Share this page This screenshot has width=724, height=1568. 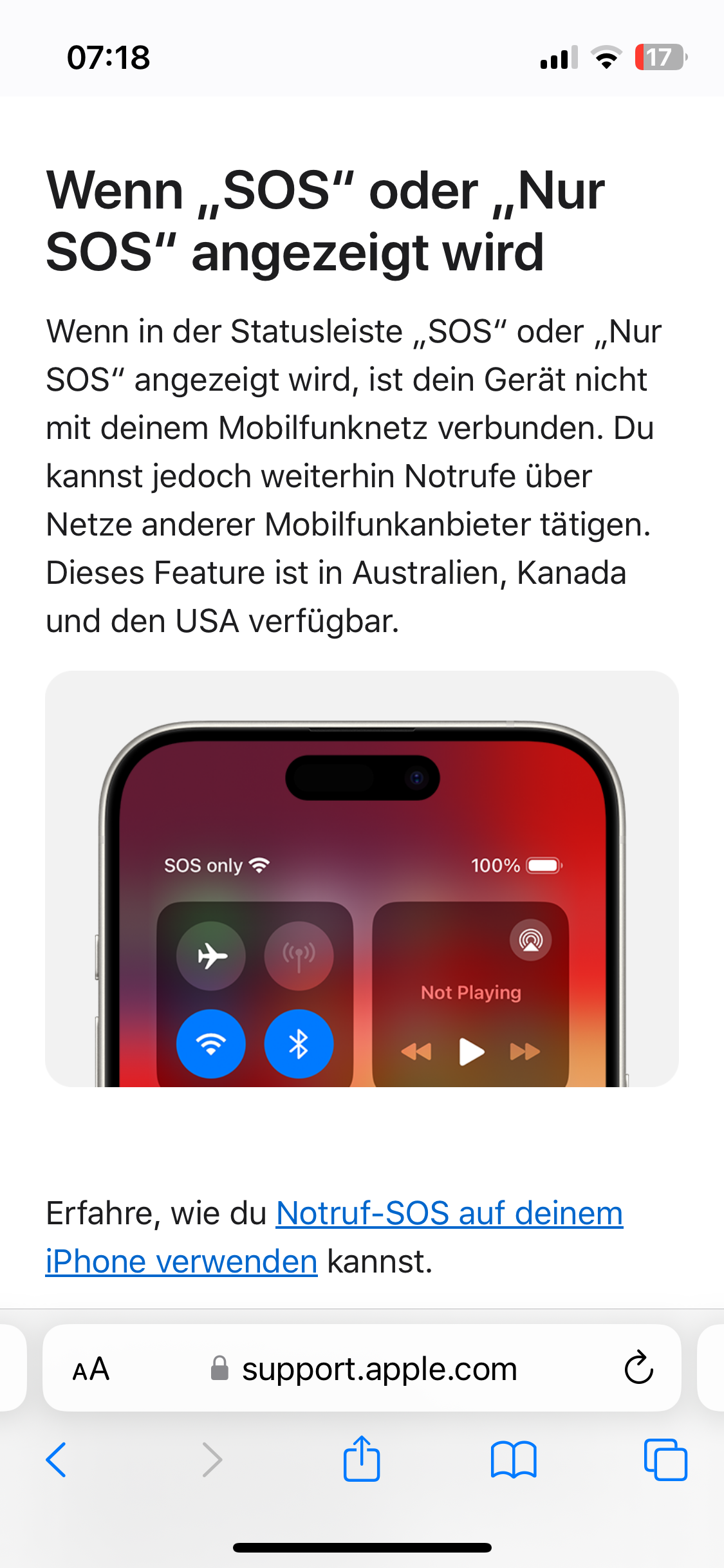(x=362, y=1458)
